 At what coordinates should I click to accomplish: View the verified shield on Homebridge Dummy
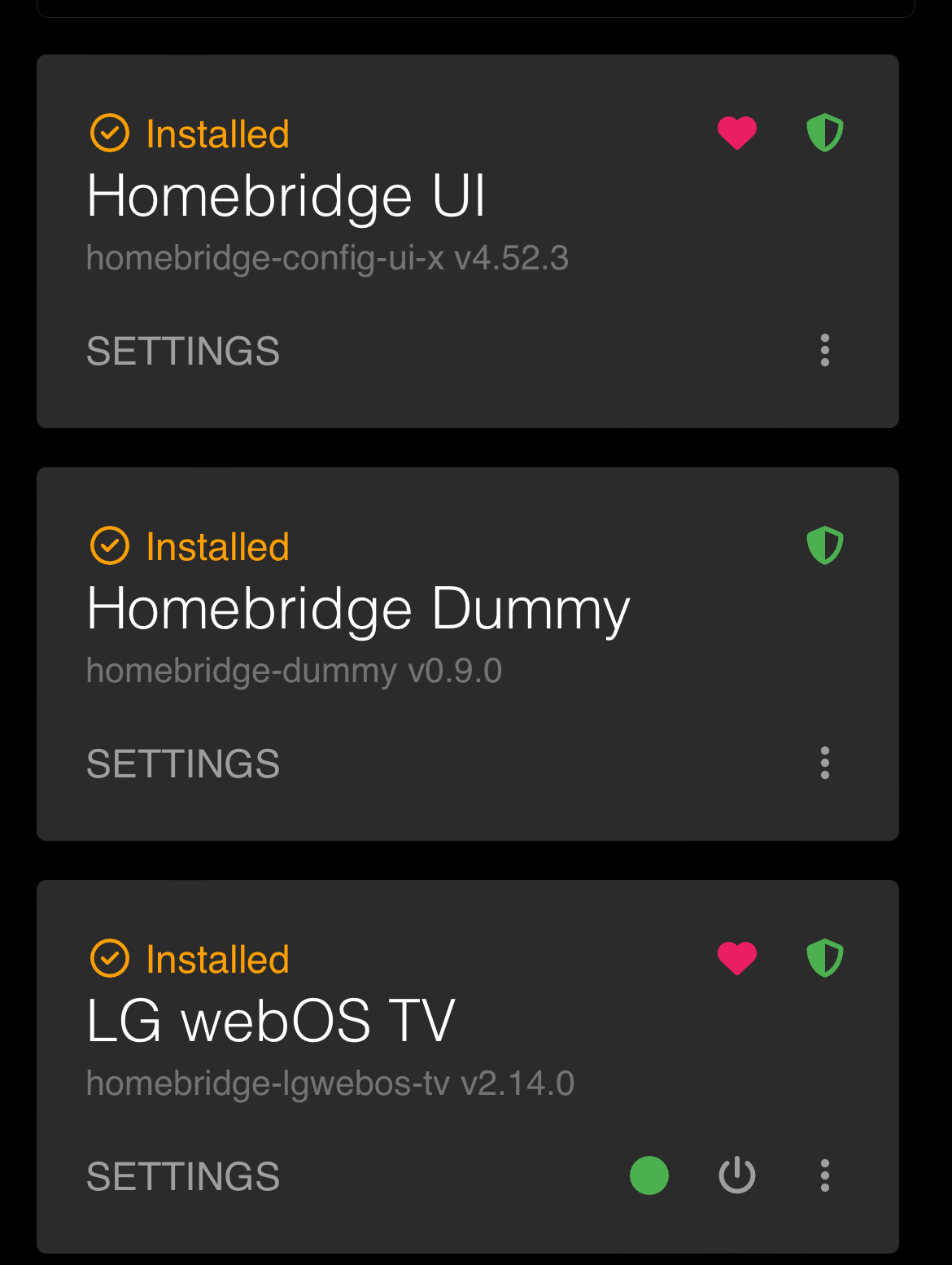click(x=824, y=545)
